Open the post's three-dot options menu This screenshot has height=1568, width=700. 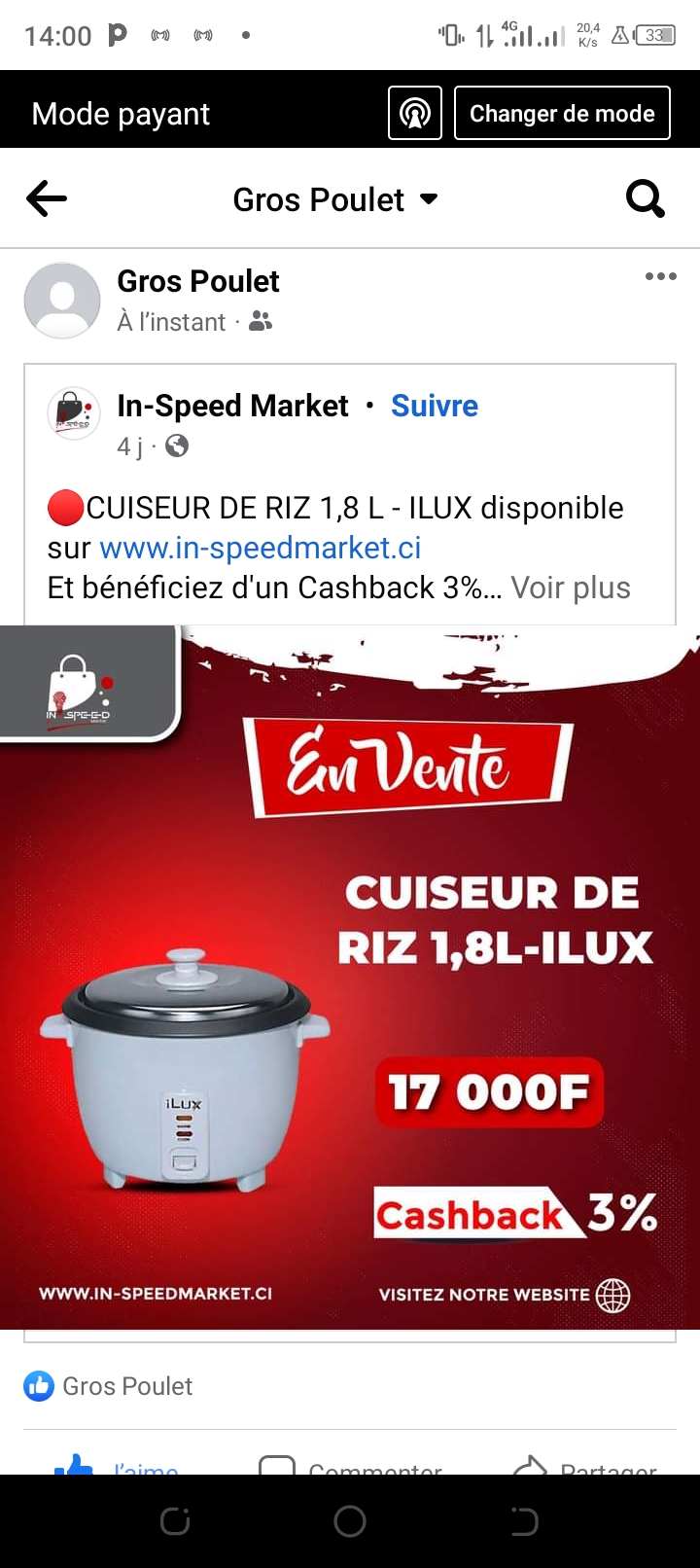(660, 277)
